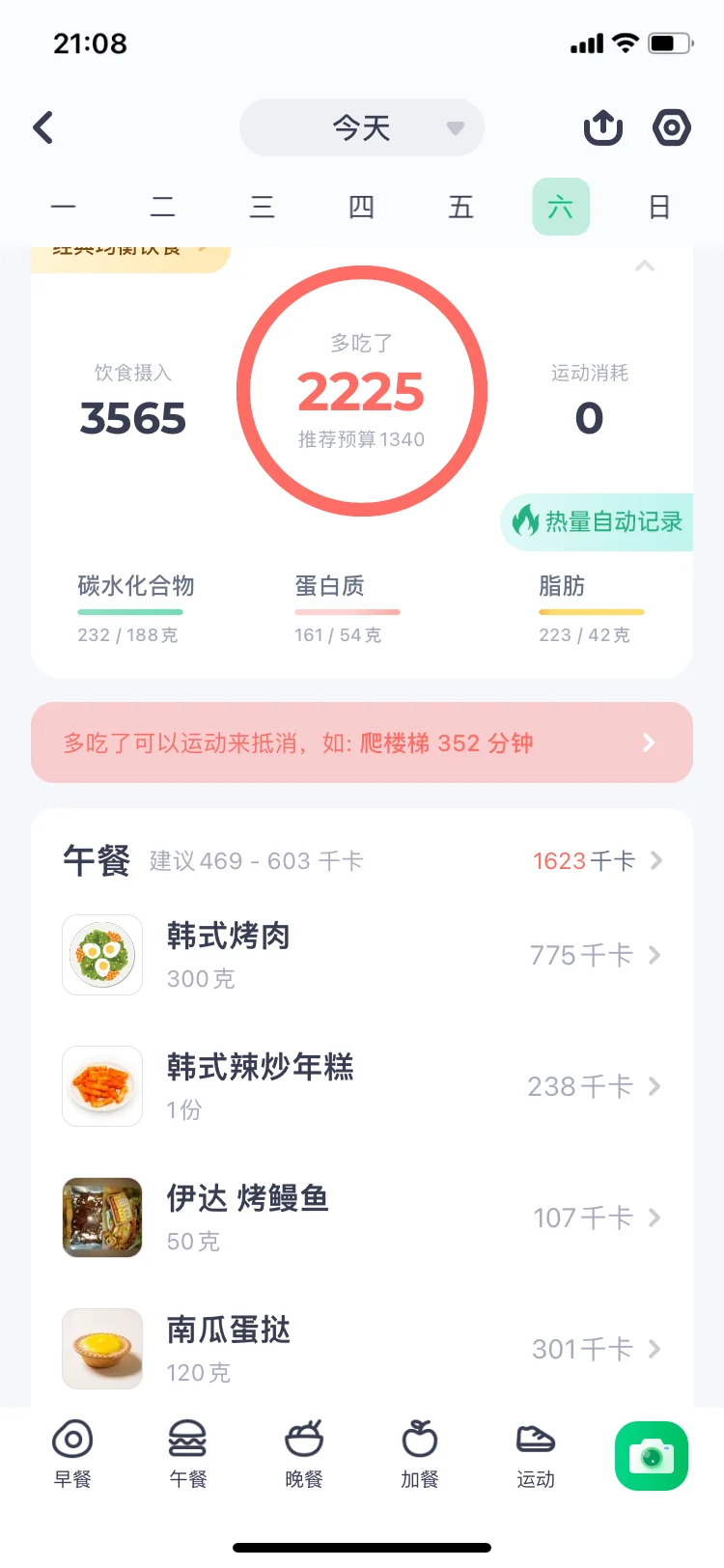724x1568 pixels.
Task: Add a 早餐 record
Action: click(x=72, y=1455)
